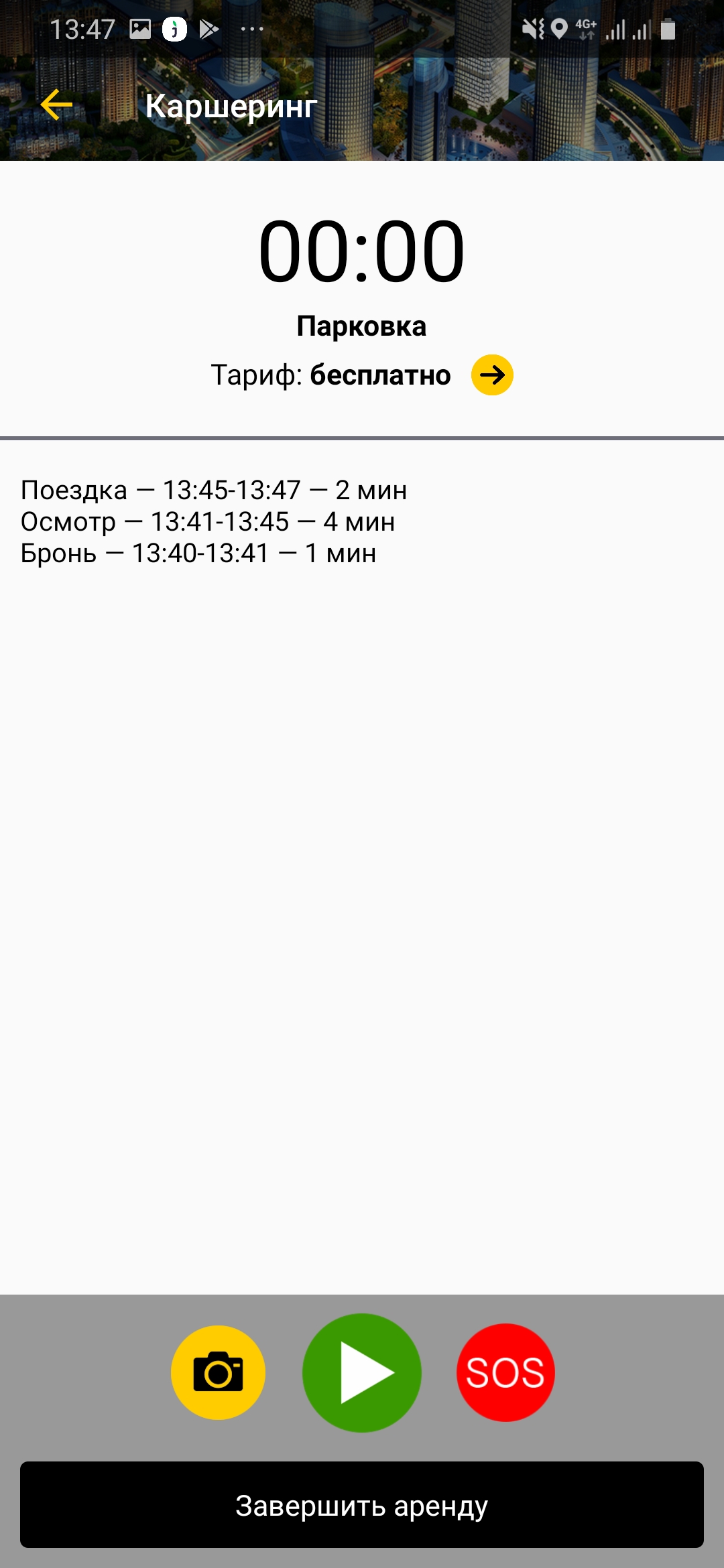Screen dimensions: 724x1568
Task: Tap the Завершить аренду button
Action: (362, 1505)
